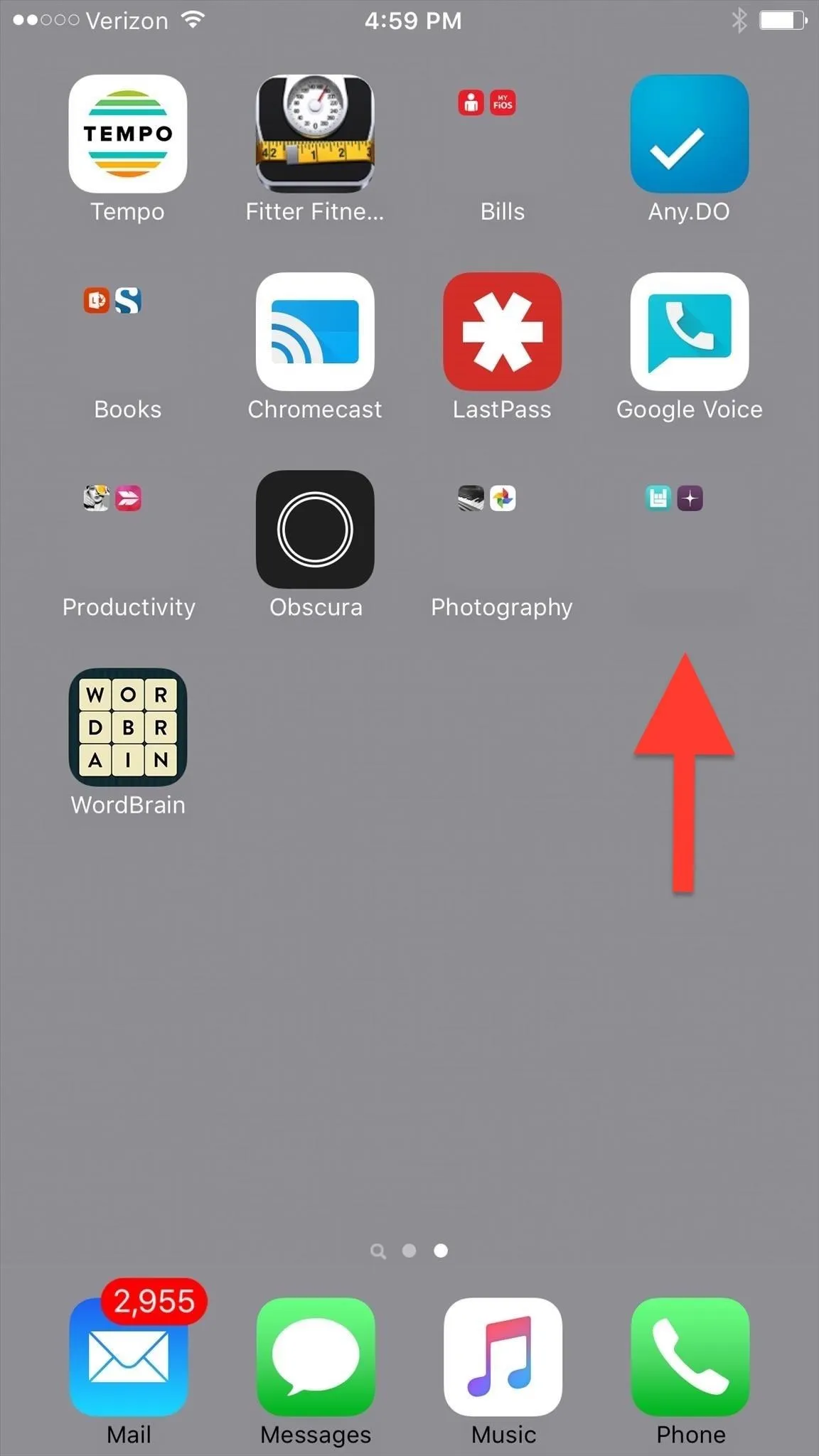Launch the Music app

[502, 1356]
